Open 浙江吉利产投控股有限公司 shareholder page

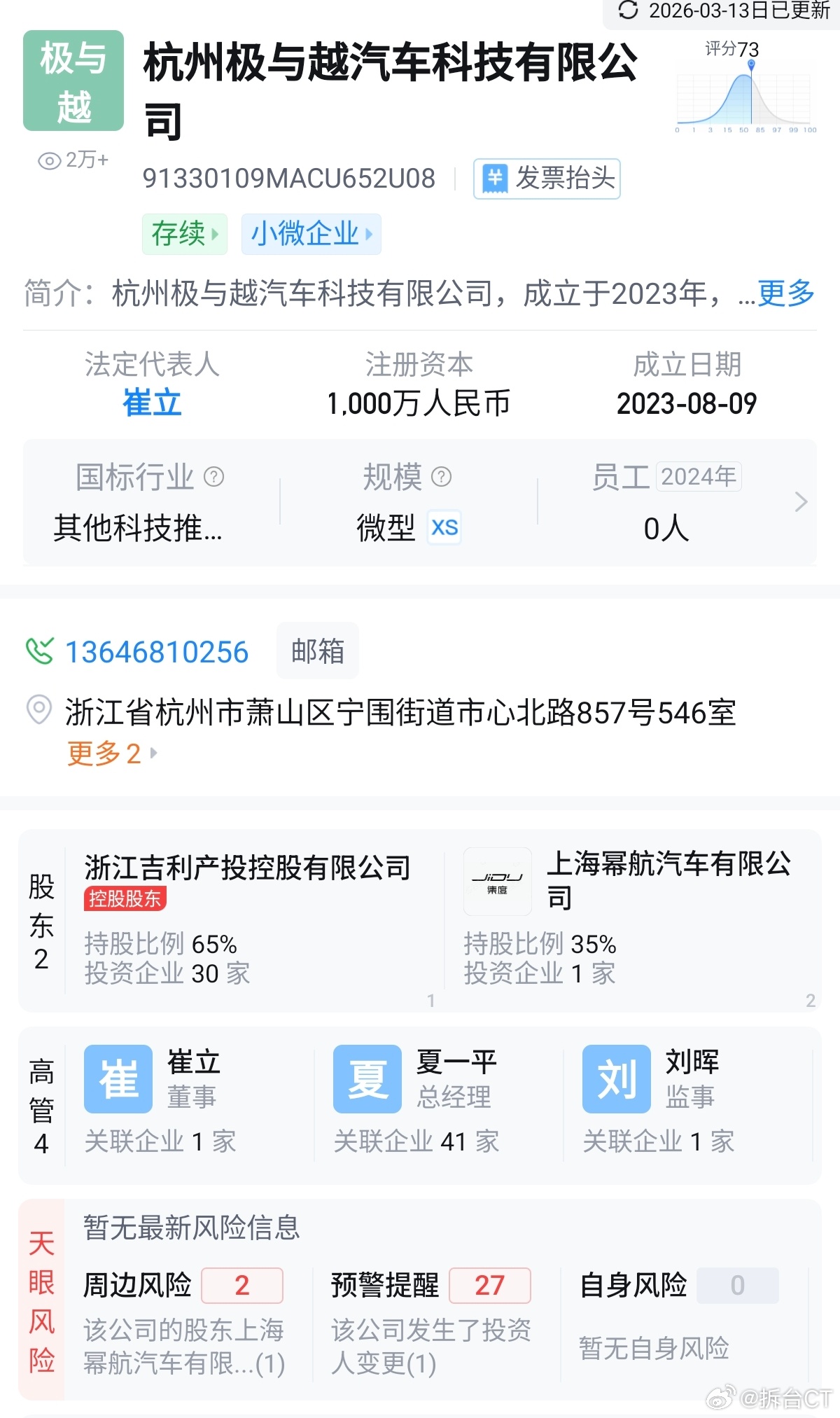point(250,866)
